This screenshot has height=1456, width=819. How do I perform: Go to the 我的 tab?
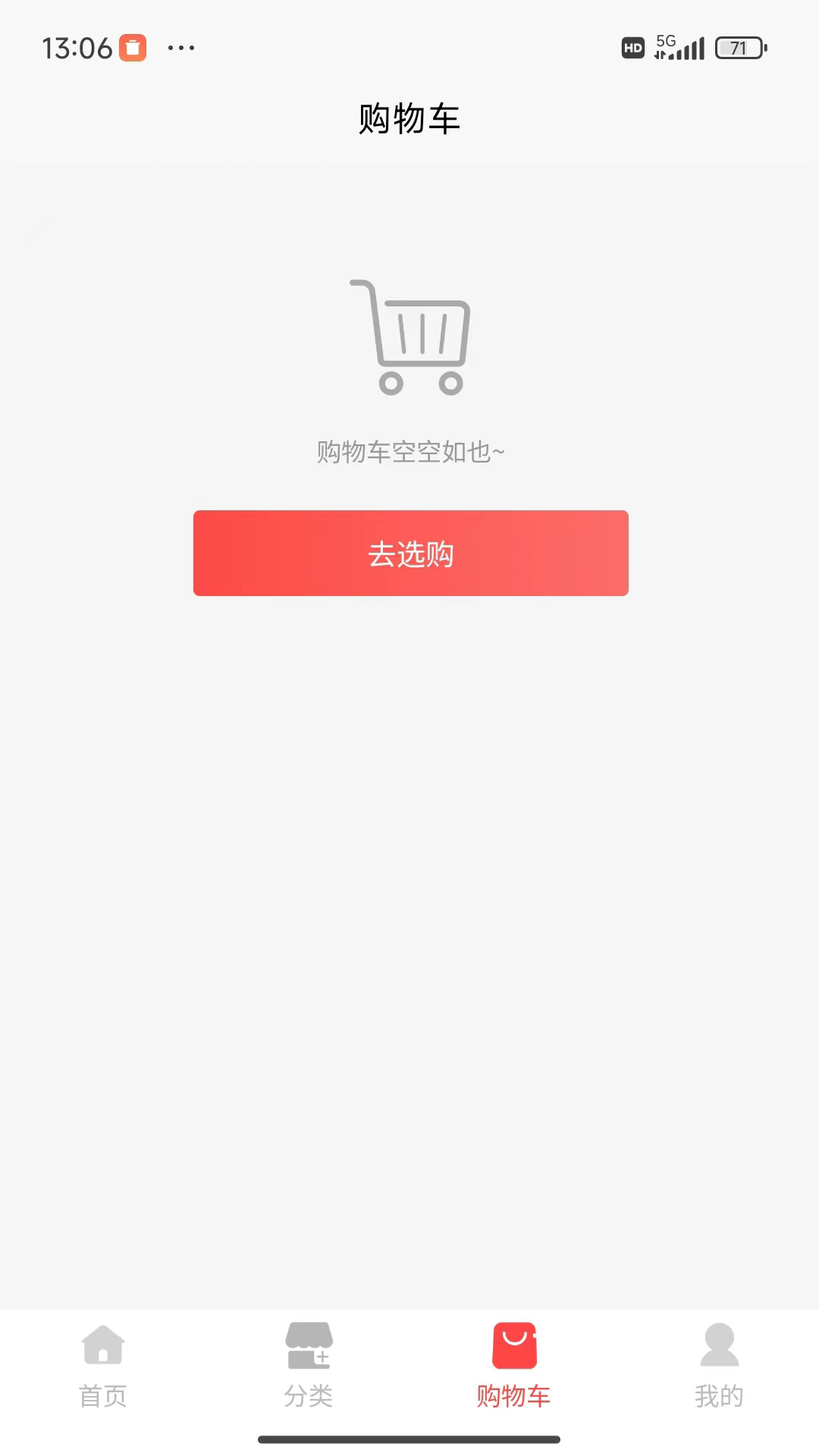tap(719, 1366)
